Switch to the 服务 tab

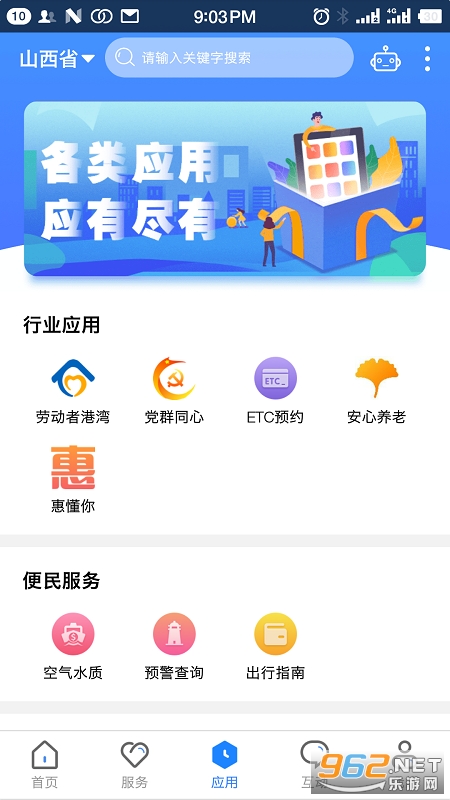(x=135, y=765)
